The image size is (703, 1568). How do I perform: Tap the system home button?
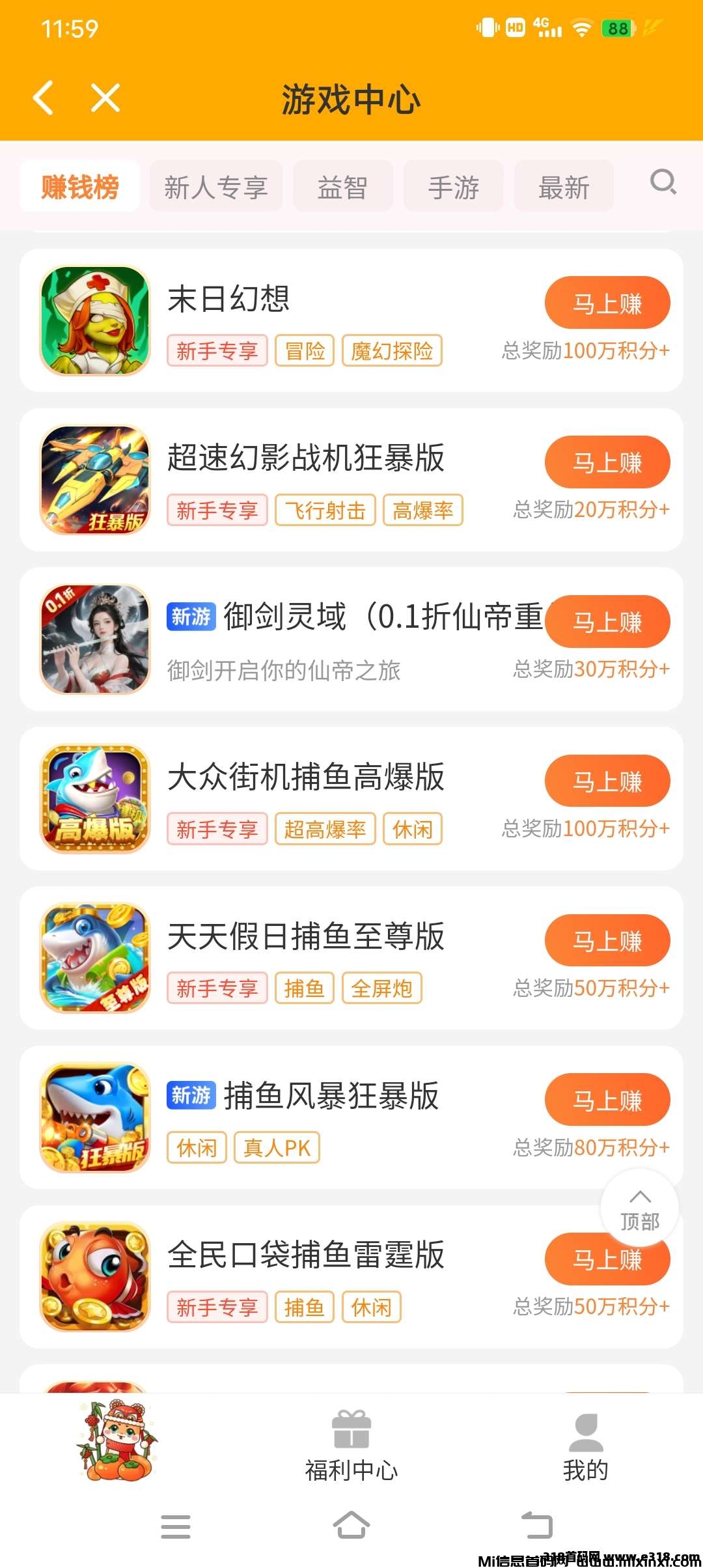(x=351, y=1525)
